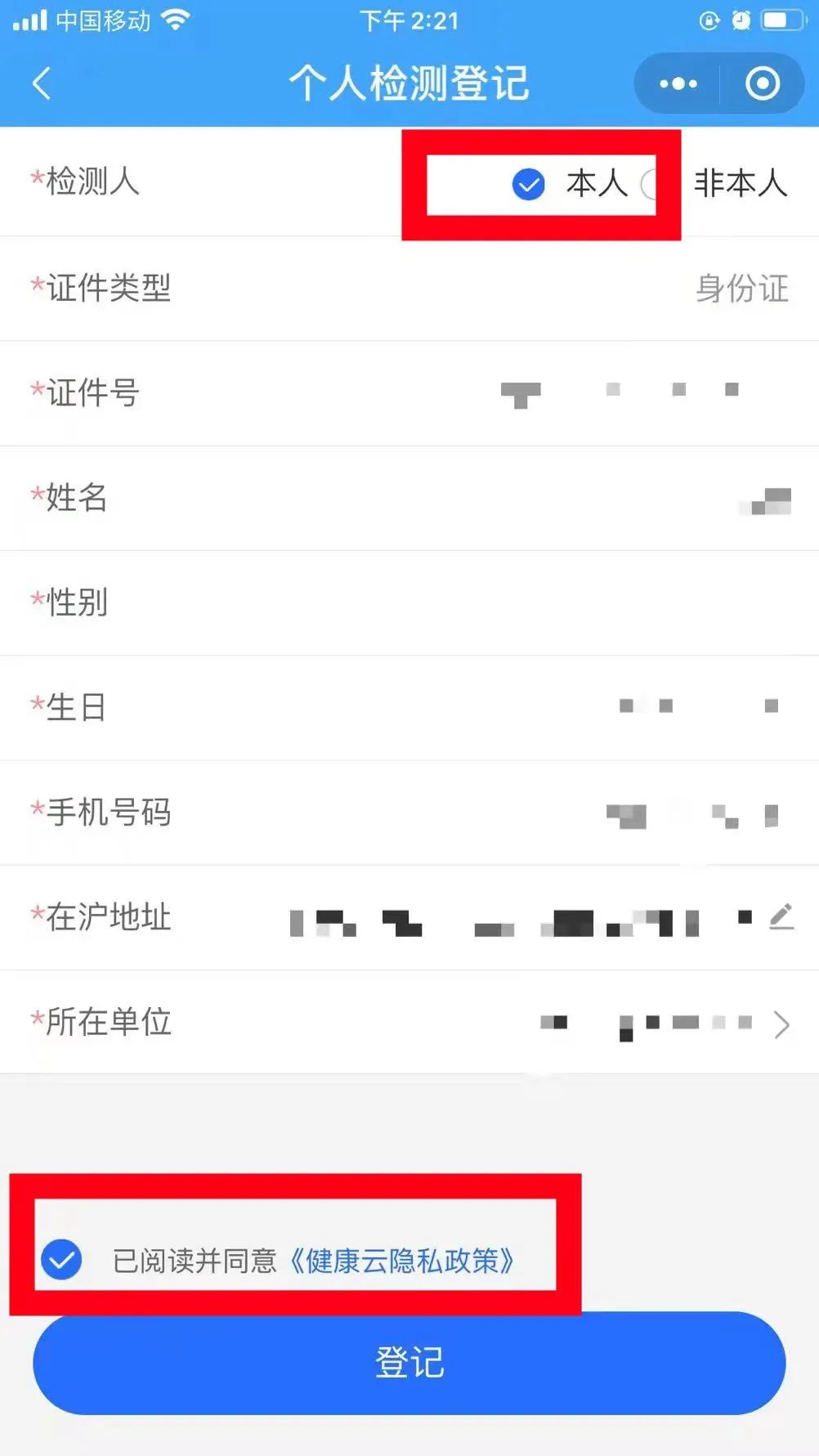The height and width of the screenshot is (1456, 819).
Task: Open the mini program more options menu
Action: (x=678, y=83)
